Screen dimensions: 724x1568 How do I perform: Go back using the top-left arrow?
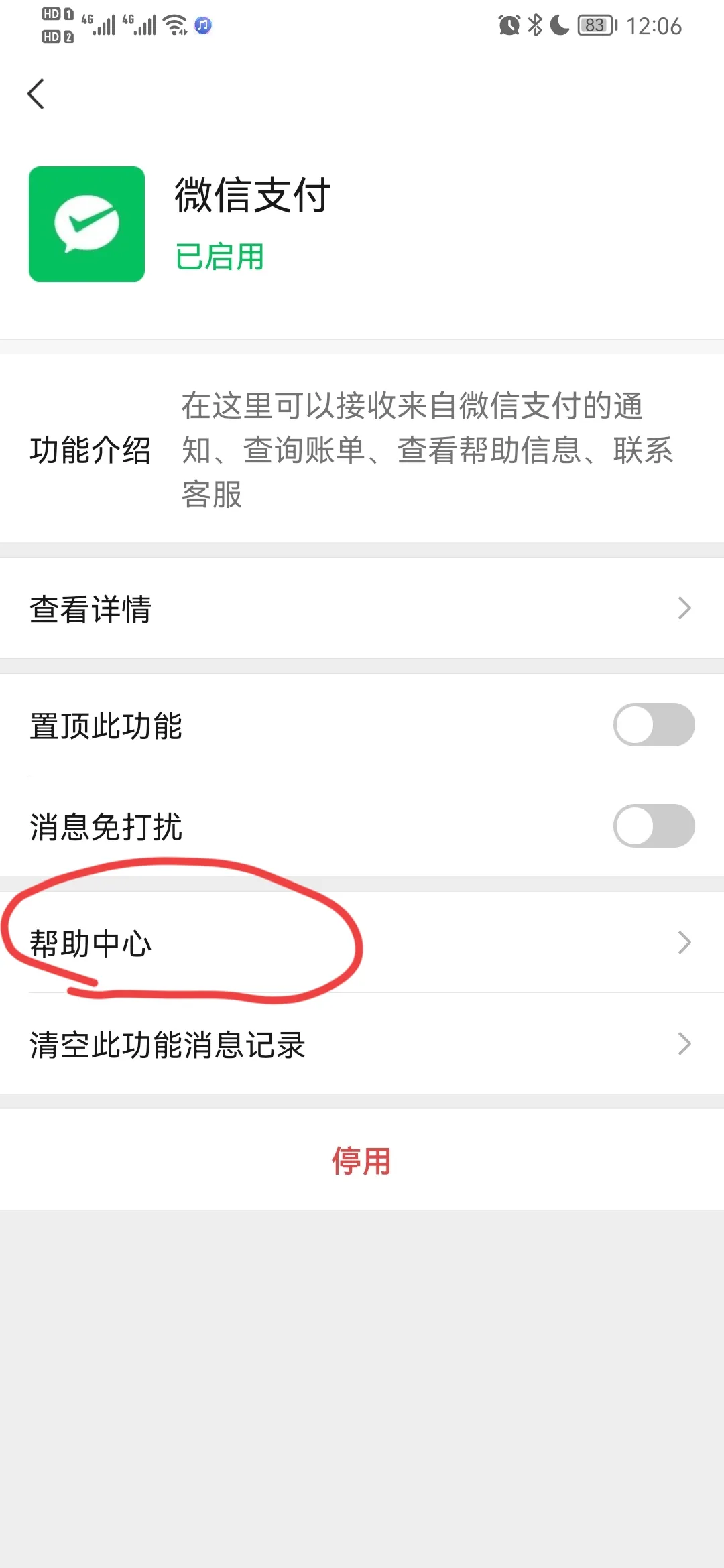pyautogui.click(x=36, y=94)
